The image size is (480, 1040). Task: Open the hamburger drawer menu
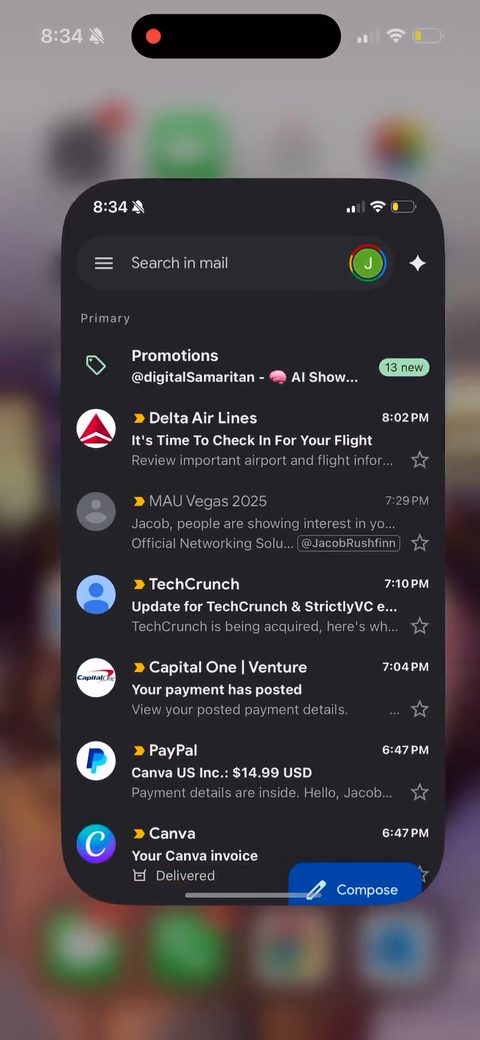104,263
